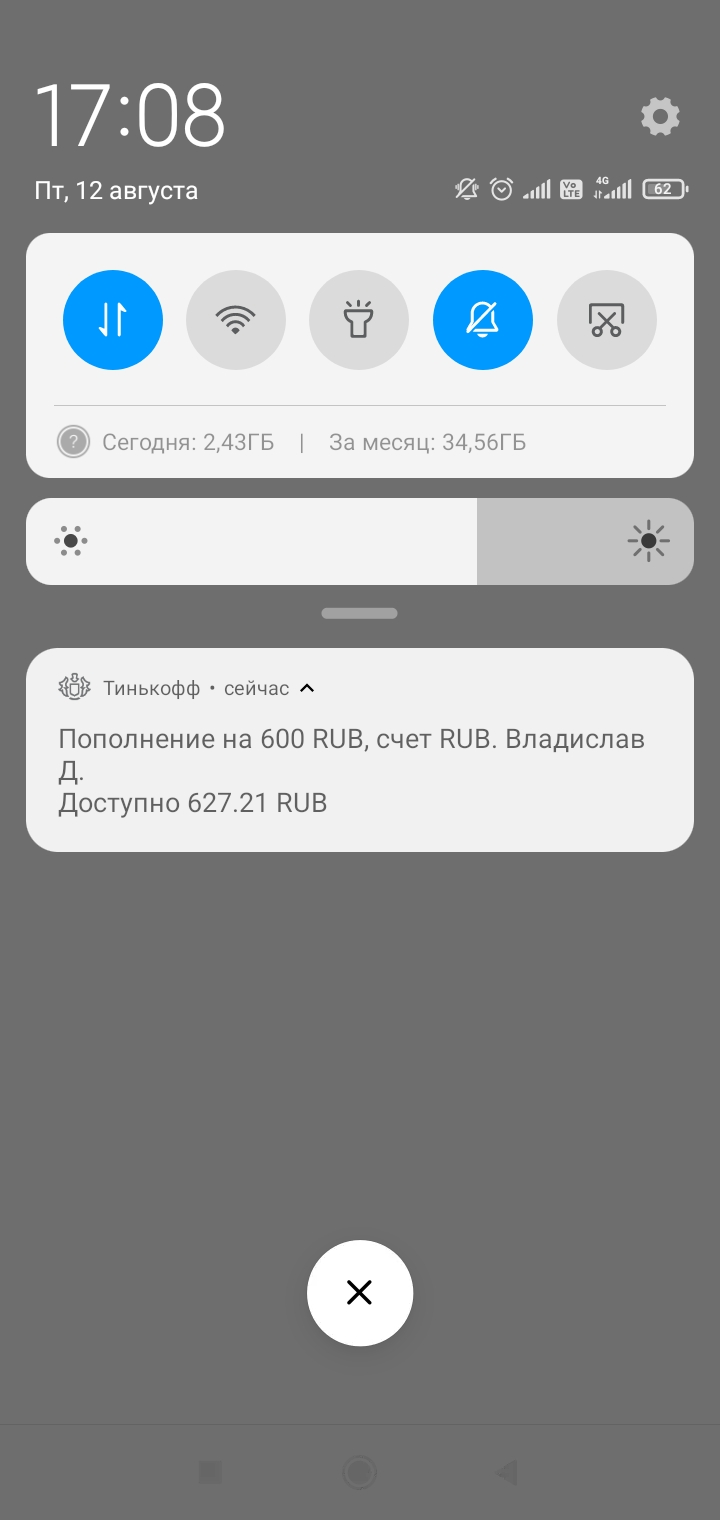Turn on the flashlight

click(359, 320)
